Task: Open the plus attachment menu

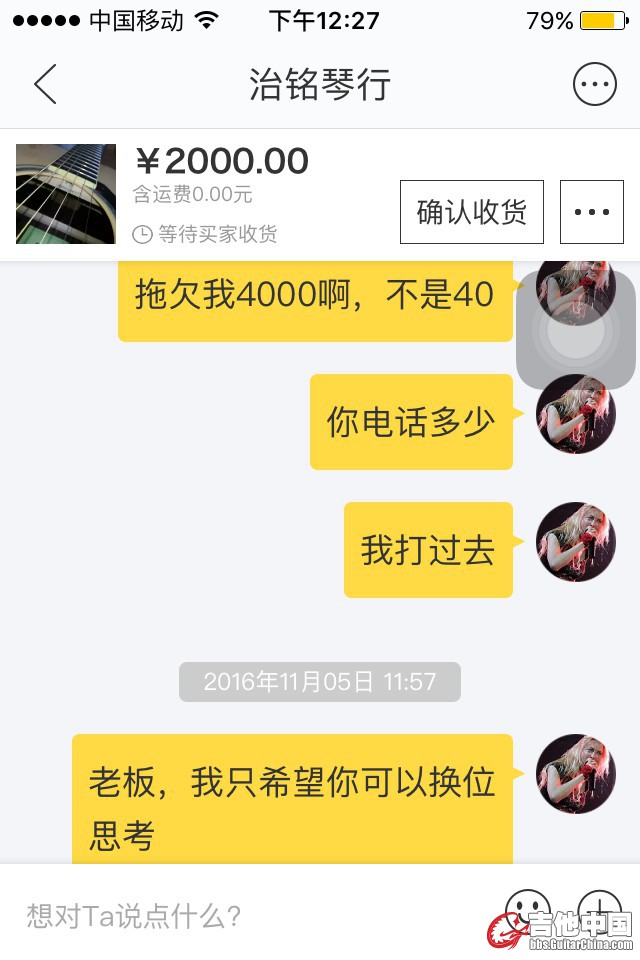Action: [x=600, y=908]
